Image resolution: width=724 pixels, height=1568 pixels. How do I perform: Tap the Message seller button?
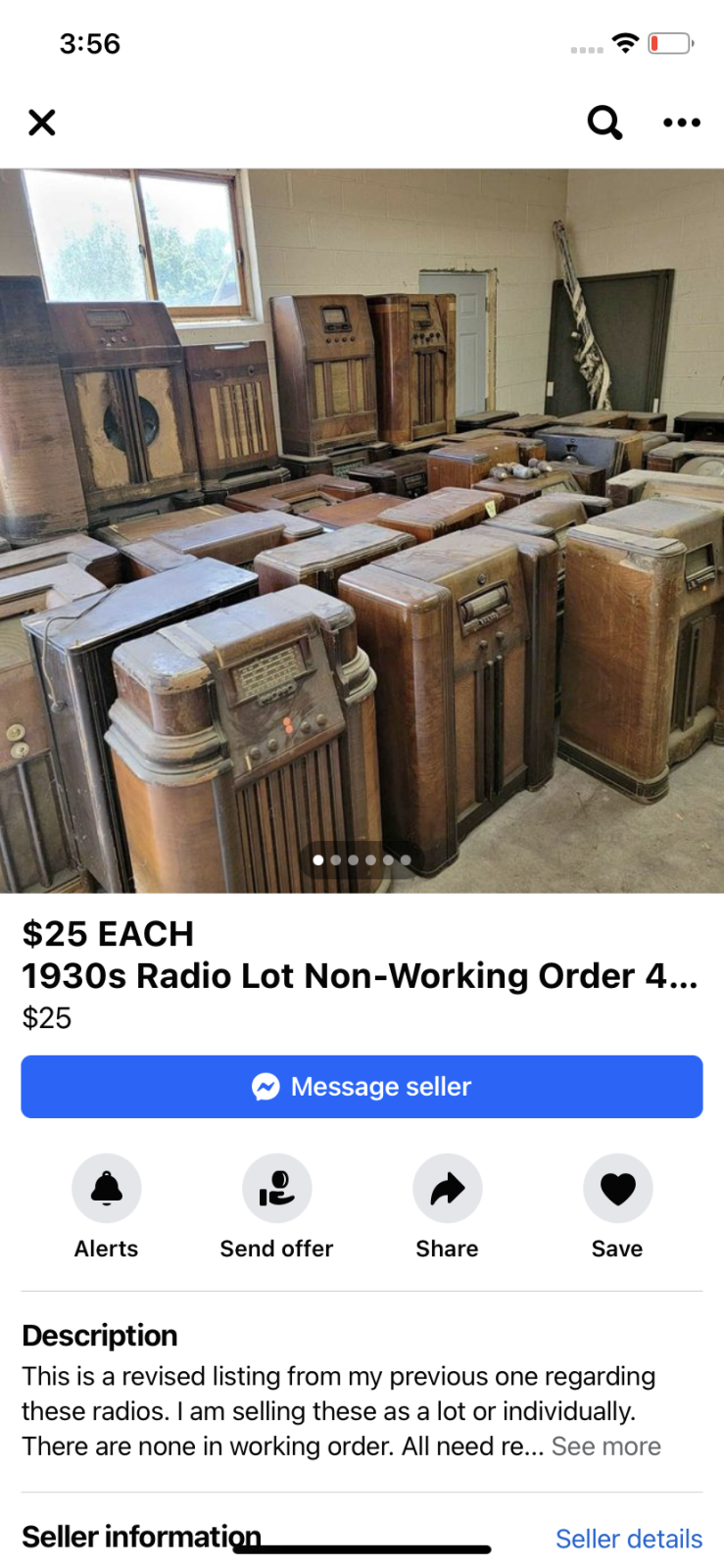click(362, 1087)
